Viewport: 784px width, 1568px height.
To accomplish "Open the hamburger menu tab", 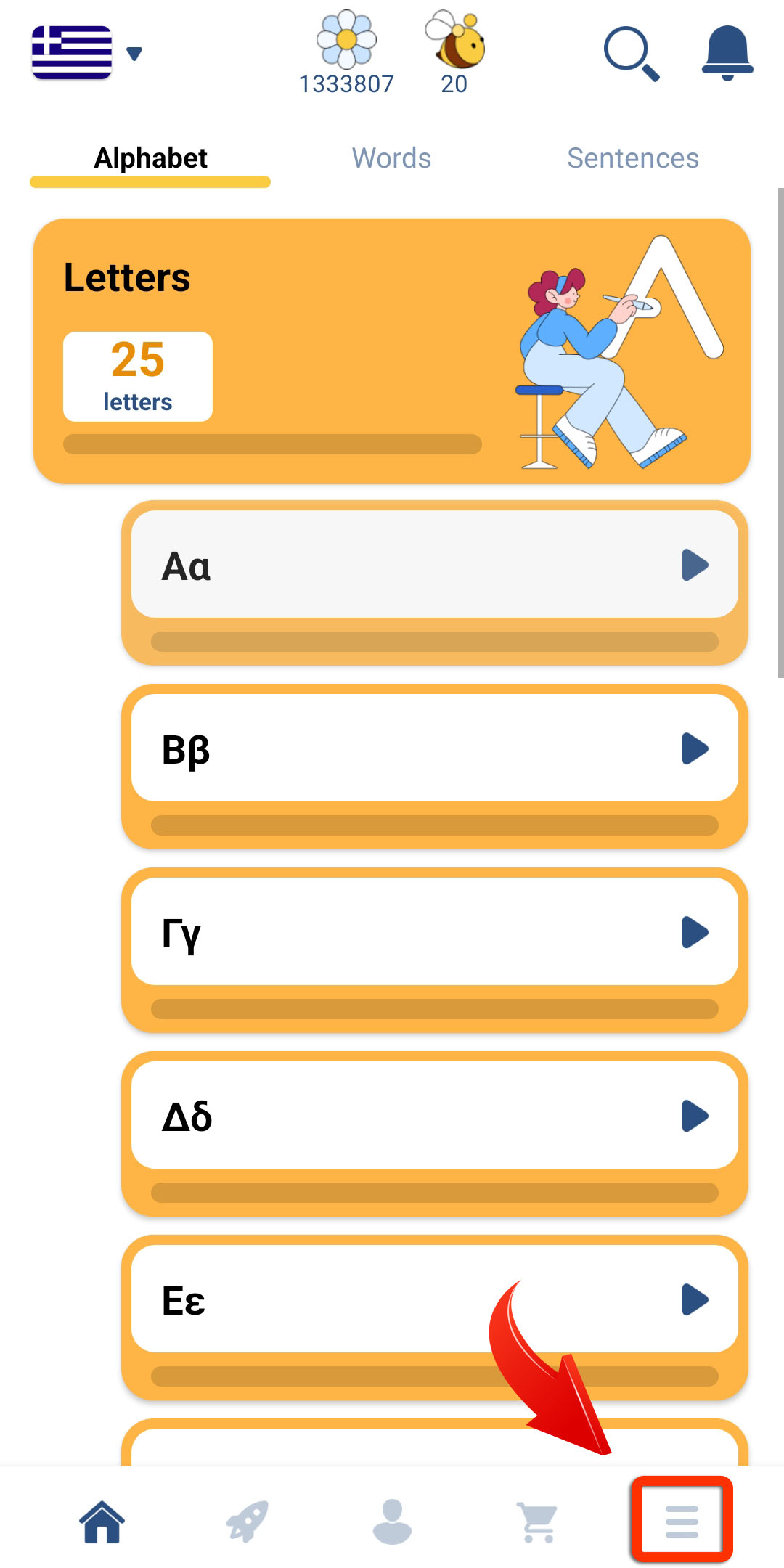I will [682, 1521].
